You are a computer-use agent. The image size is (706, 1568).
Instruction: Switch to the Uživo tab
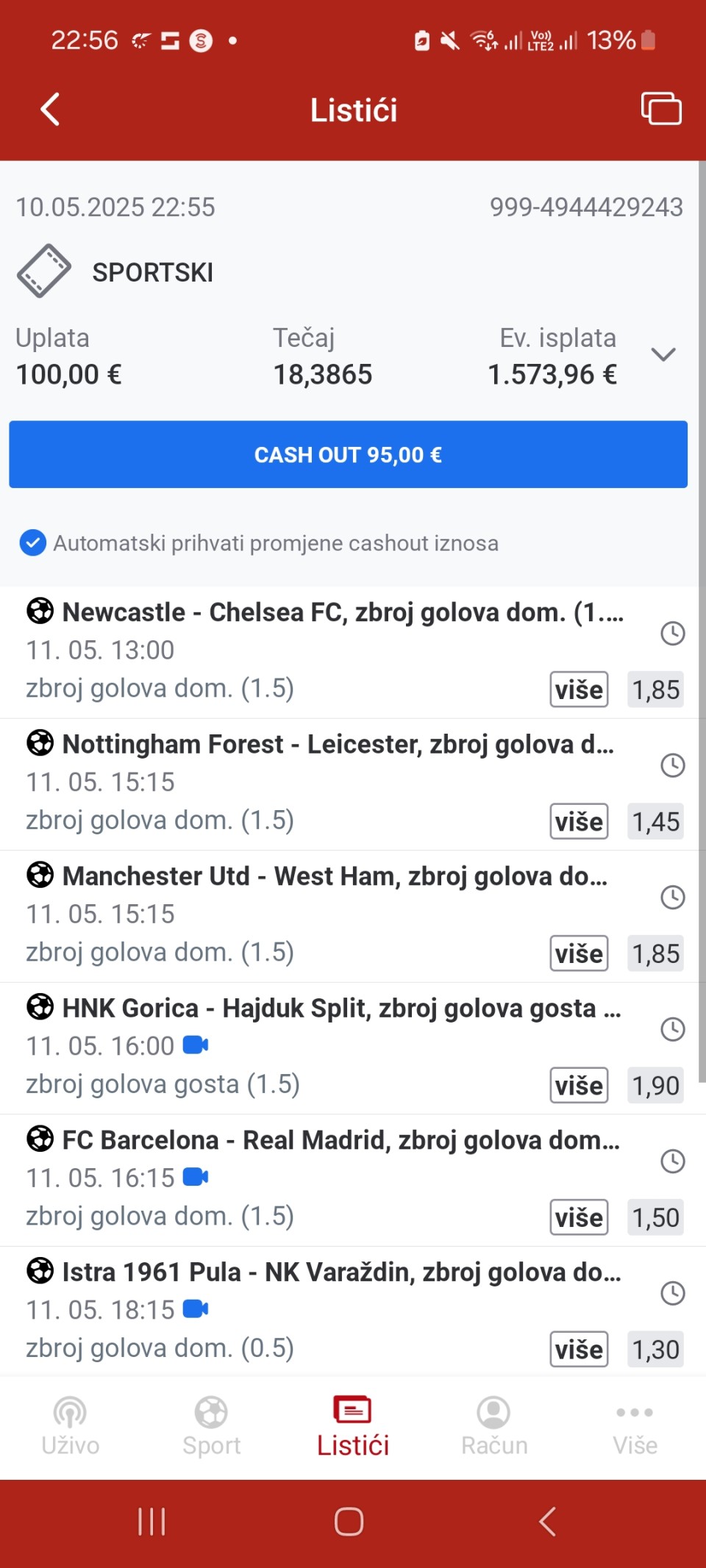[71, 1427]
